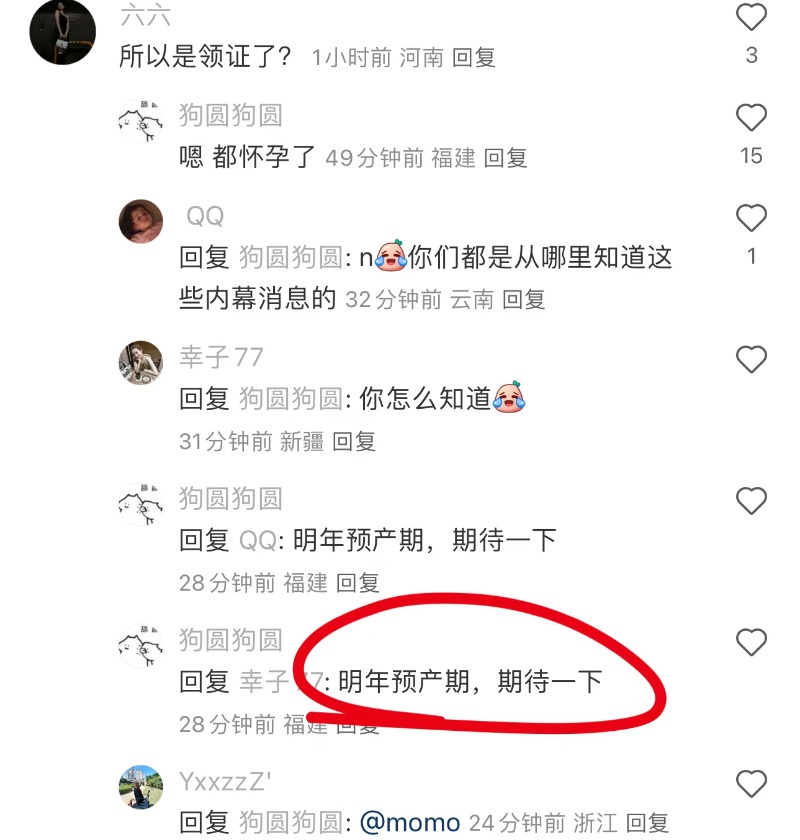Viewport: 800px width, 840px height.
Task: Like 狗圆狗圆's reply addressed to QQ
Action: [x=751, y=500]
